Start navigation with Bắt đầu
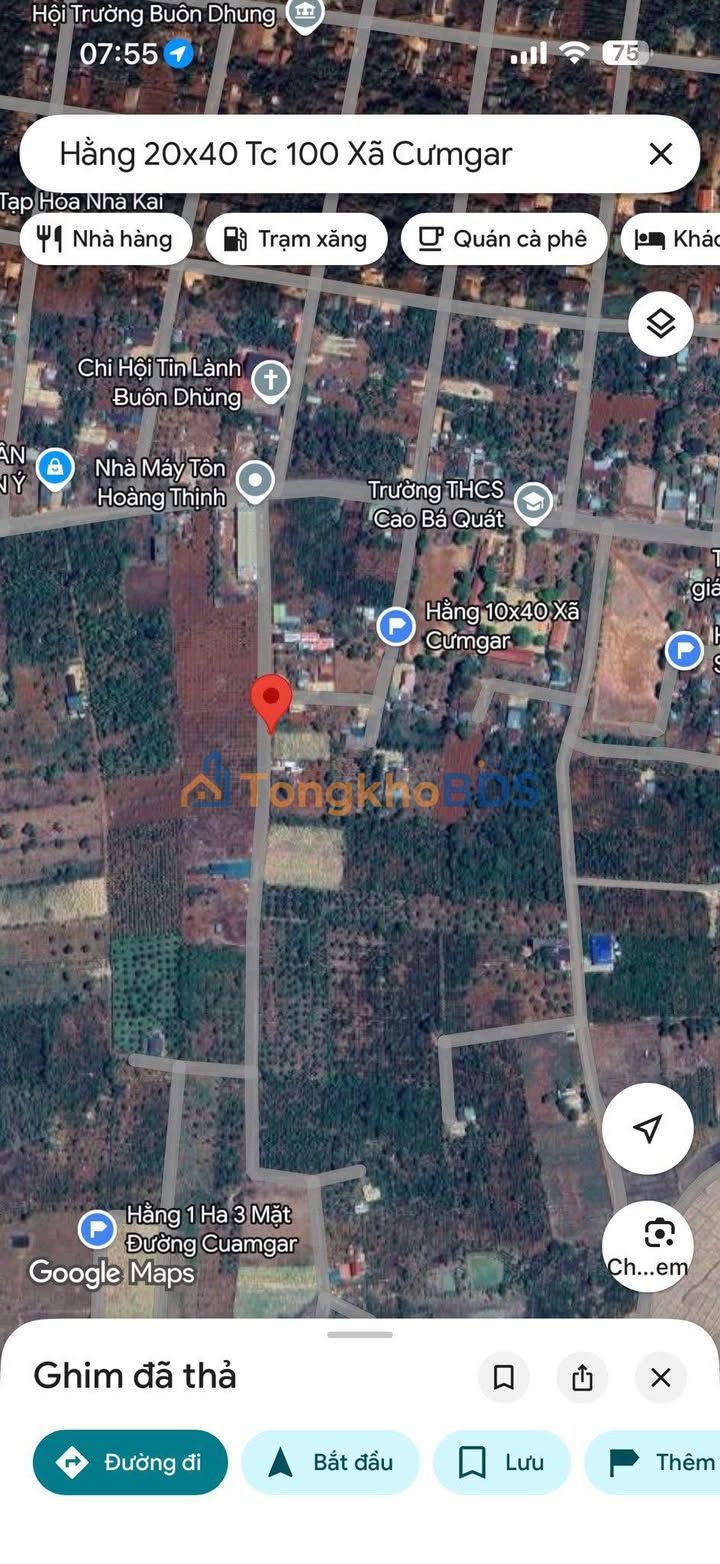This screenshot has height=1564, width=720. click(x=330, y=1462)
